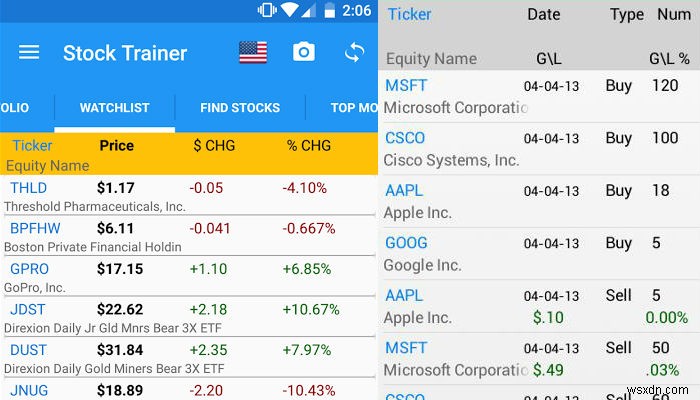Open the MSFT Buy transaction of 120 shares
Screen dimensions: 700x400
[x=540, y=96]
